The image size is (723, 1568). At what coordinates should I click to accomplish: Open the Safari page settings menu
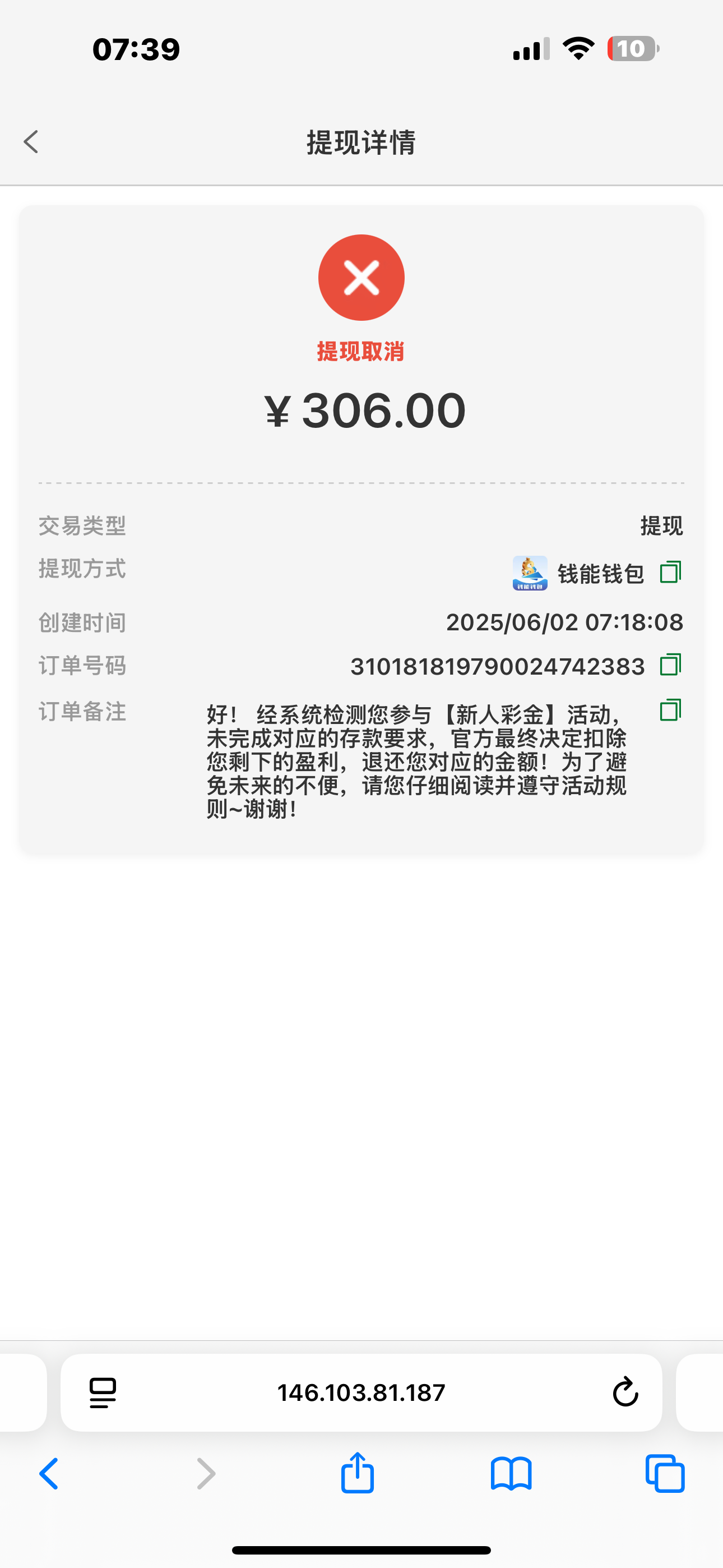(102, 1392)
